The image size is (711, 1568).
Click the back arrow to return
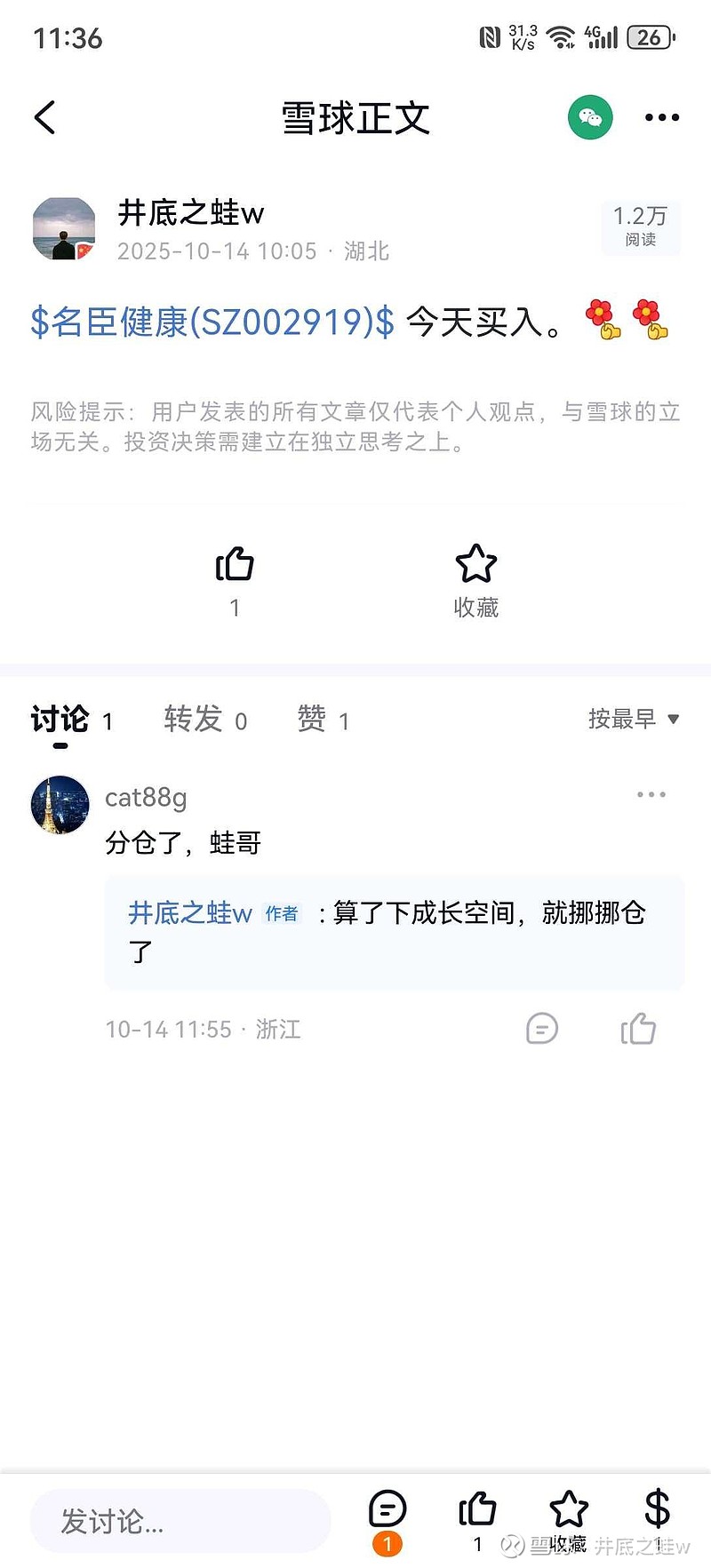tap(44, 116)
